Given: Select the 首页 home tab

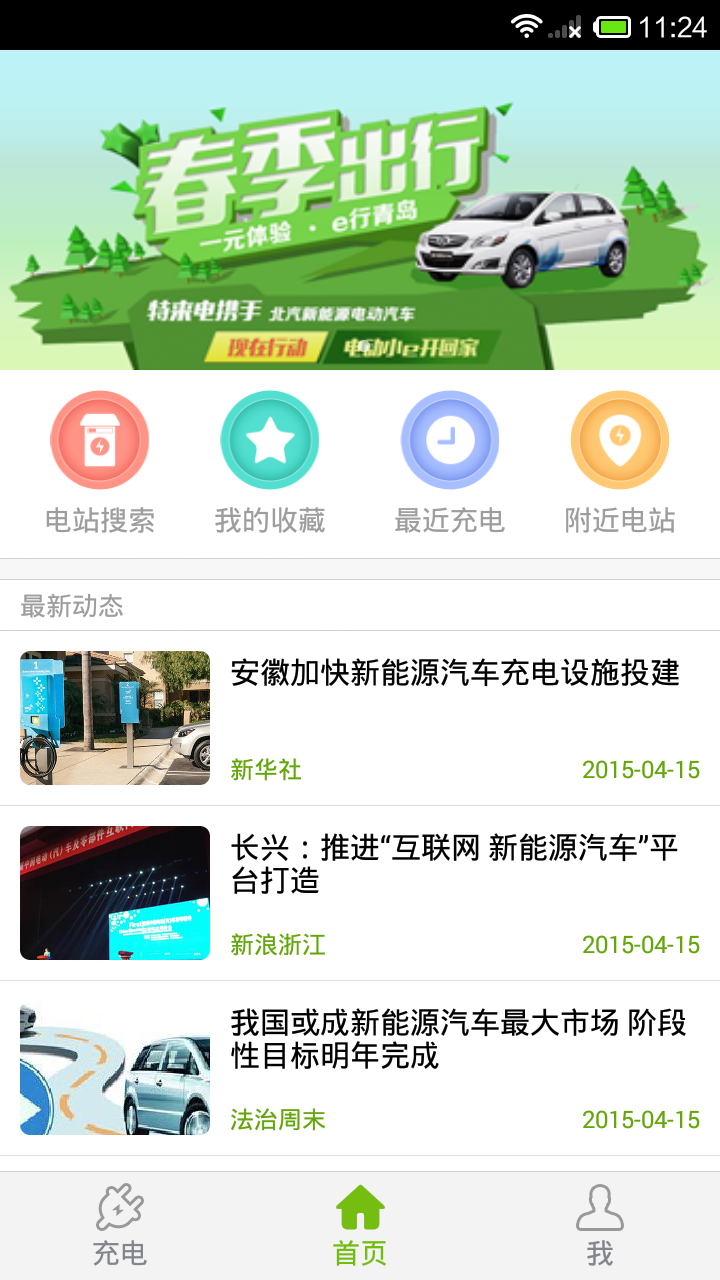Looking at the screenshot, I should click(360, 1225).
